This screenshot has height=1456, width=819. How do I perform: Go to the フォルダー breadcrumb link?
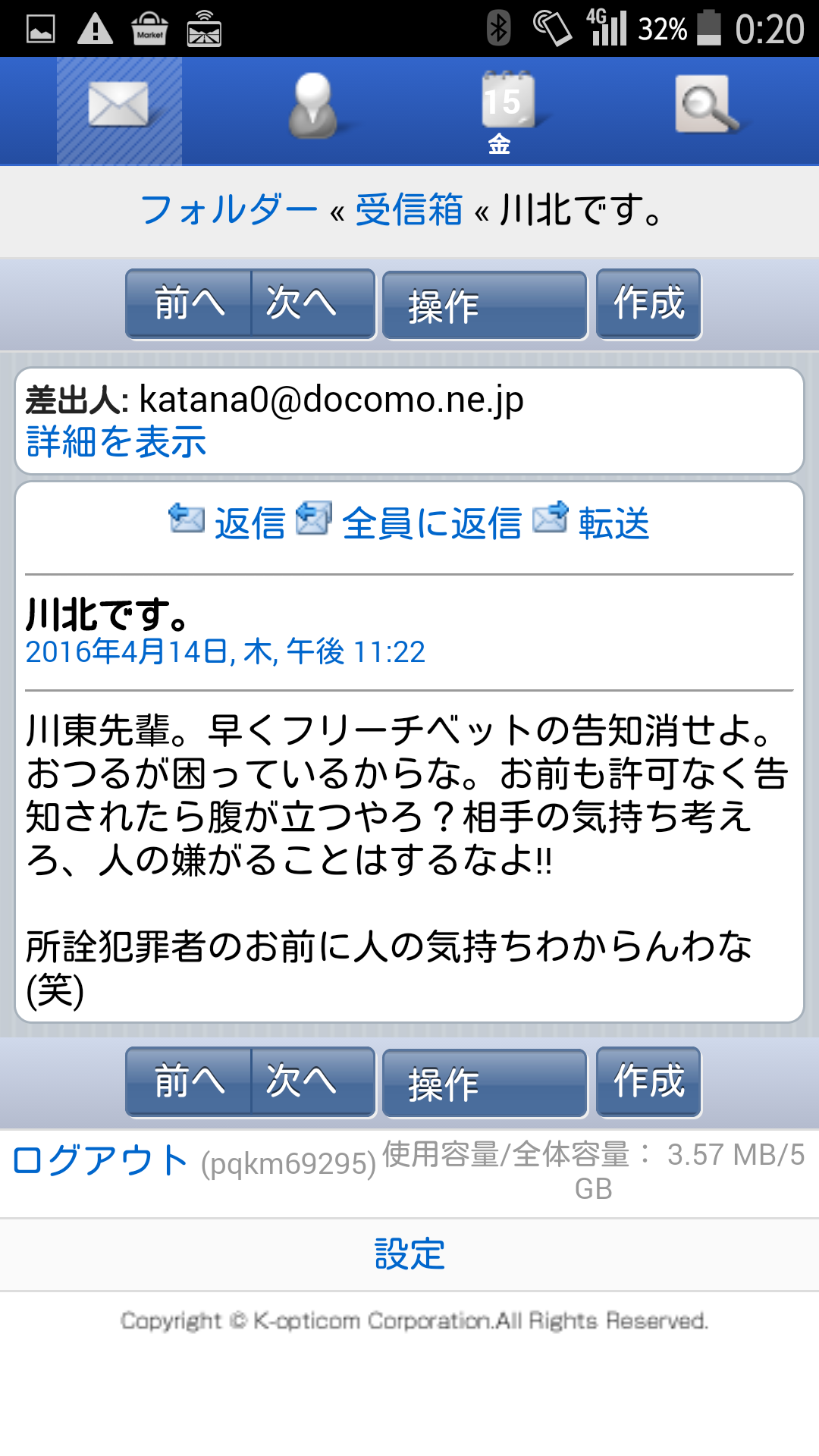[229, 210]
